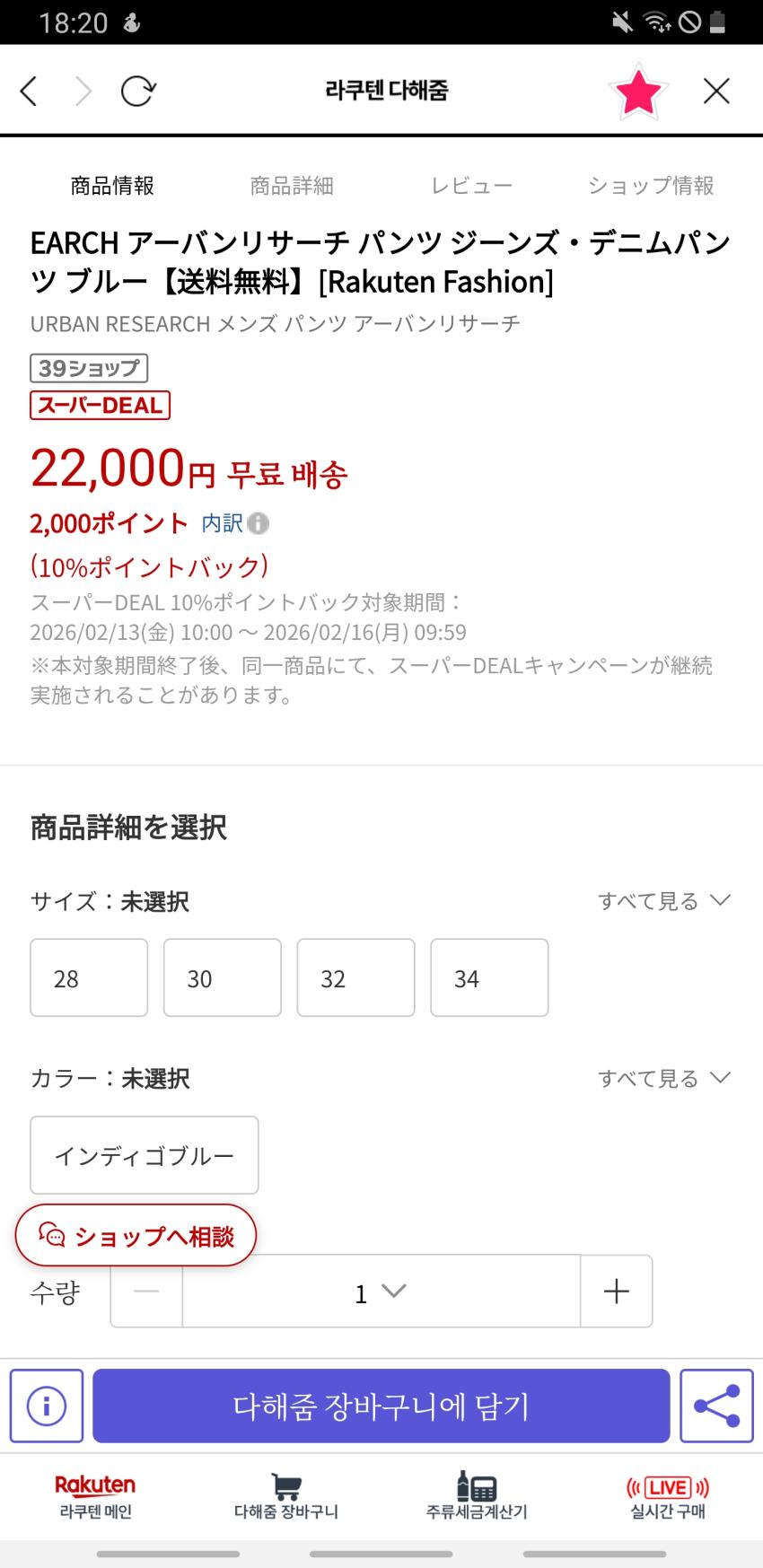Expand すべて見る for sizes
Image resolution: width=763 pixels, height=1568 pixels.
click(664, 901)
